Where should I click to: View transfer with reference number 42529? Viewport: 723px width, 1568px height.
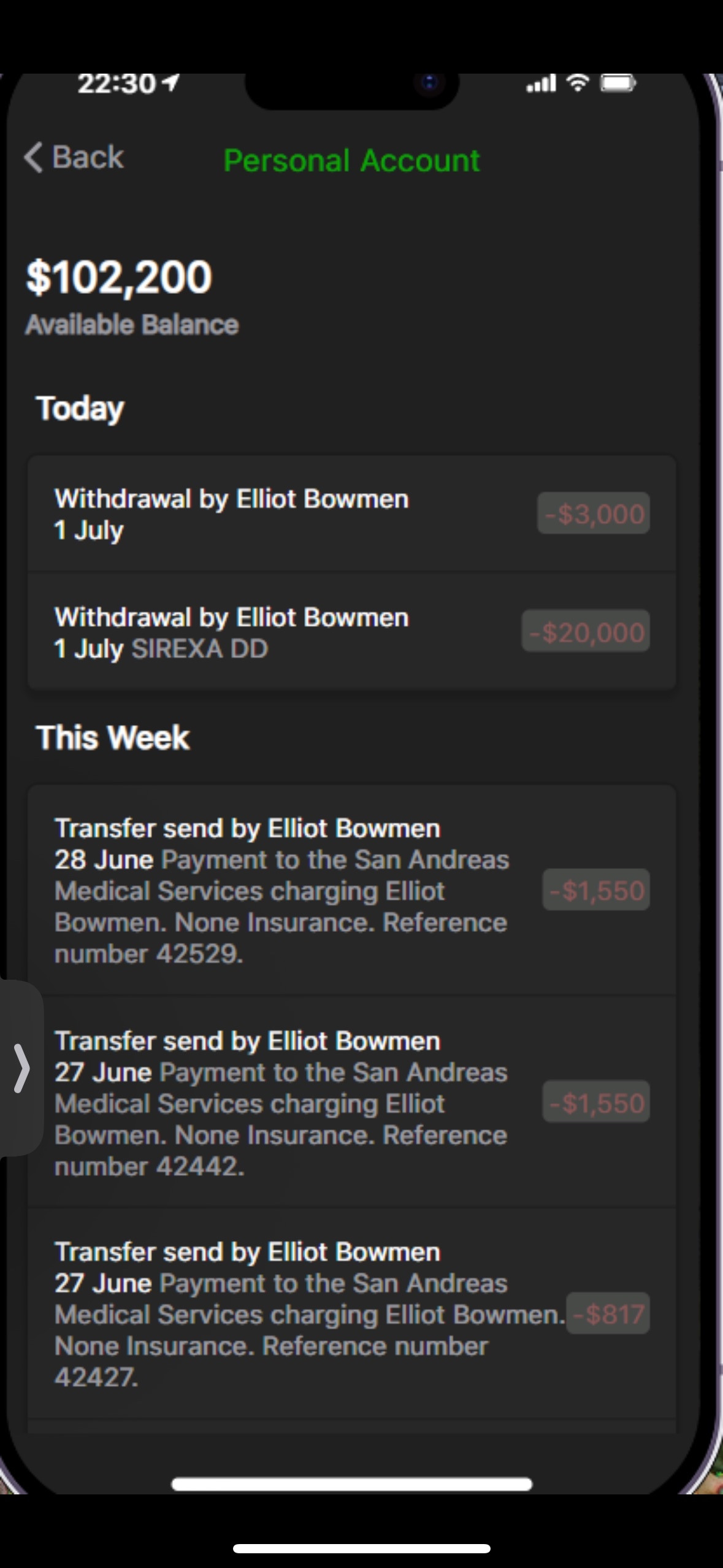coord(351,890)
